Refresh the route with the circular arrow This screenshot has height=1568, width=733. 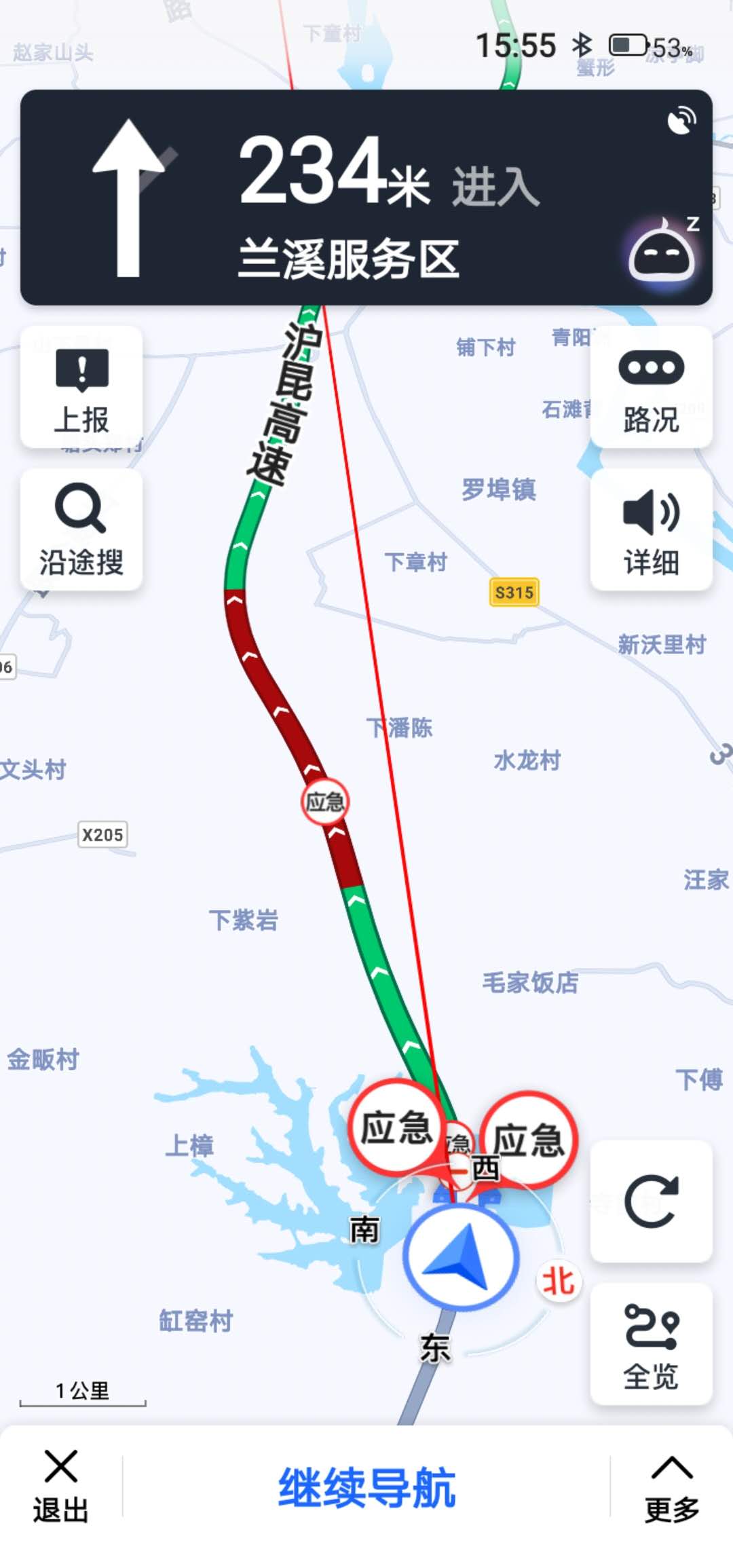651,1201
